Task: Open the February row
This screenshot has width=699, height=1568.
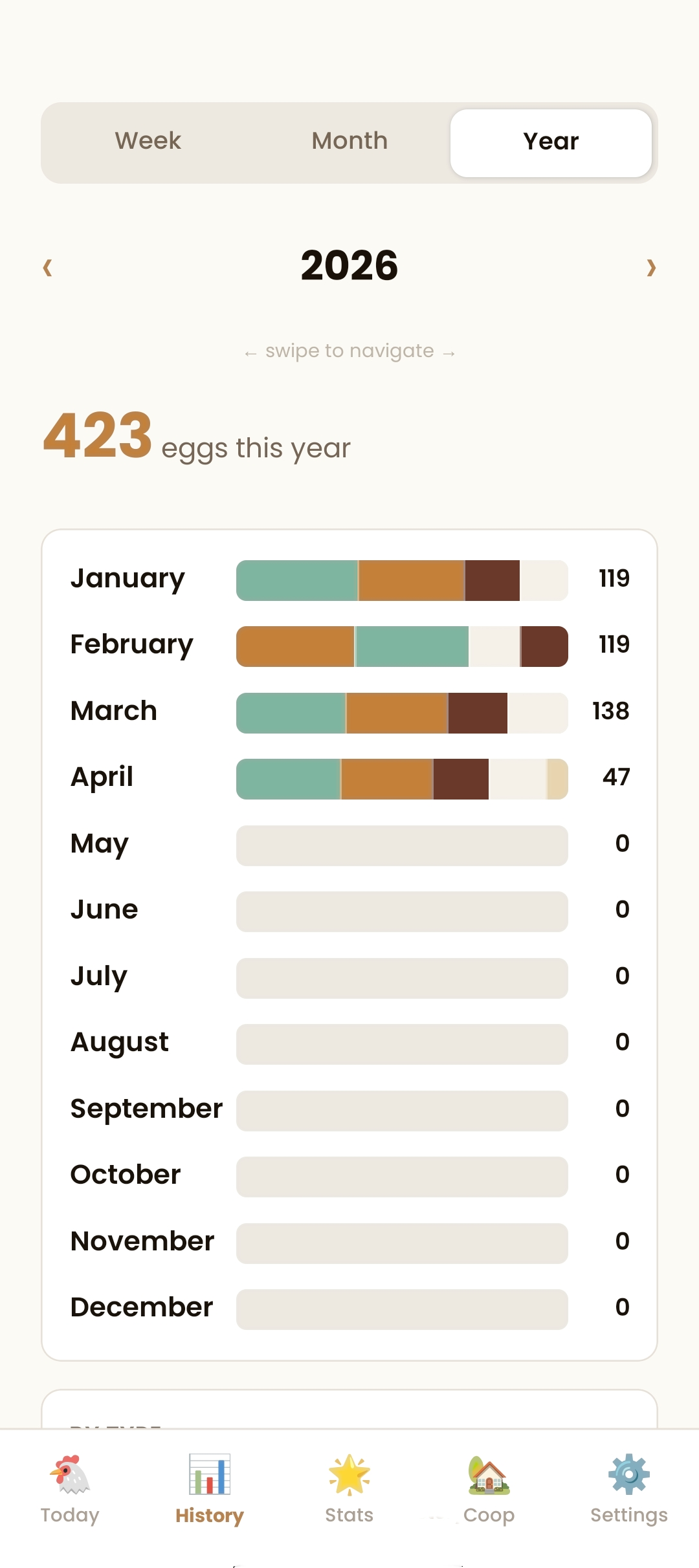Action: pos(349,646)
